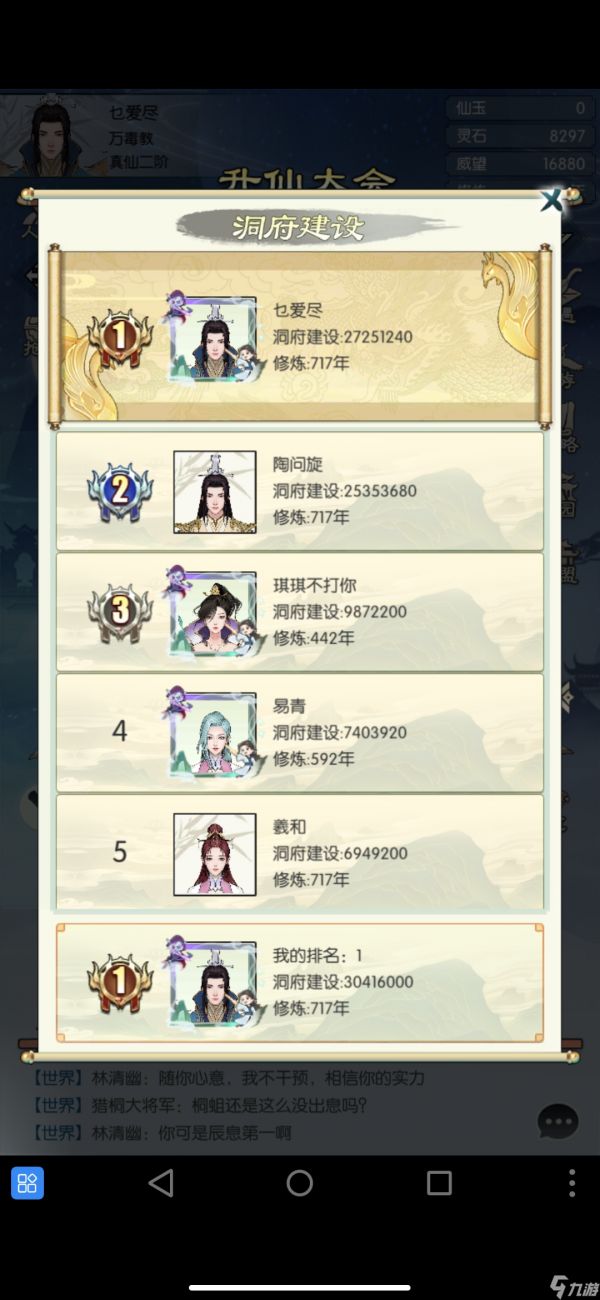
Task: Open the chat bubble icon
Action: point(557,1122)
